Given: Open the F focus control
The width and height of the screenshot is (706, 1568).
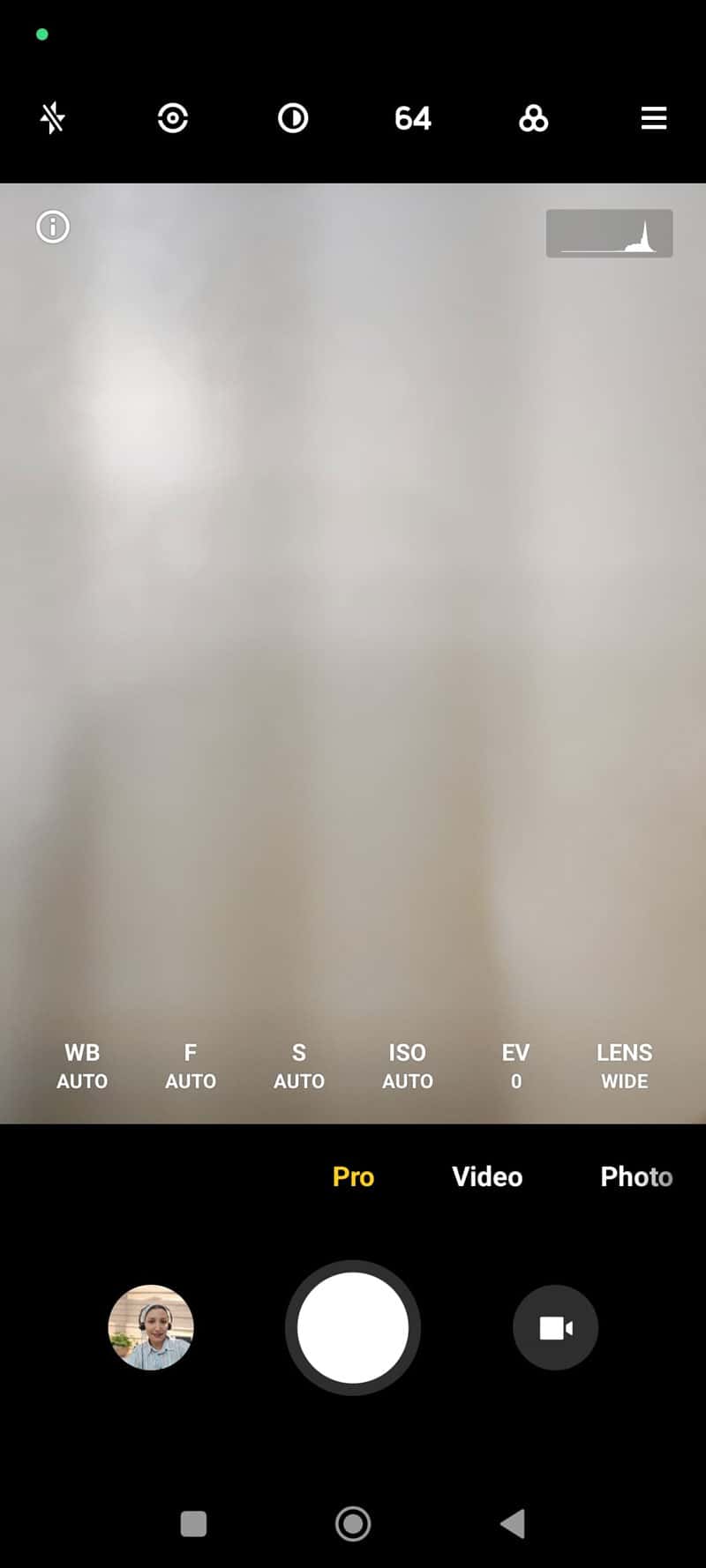Looking at the screenshot, I should pyautogui.click(x=191, y=1065).
